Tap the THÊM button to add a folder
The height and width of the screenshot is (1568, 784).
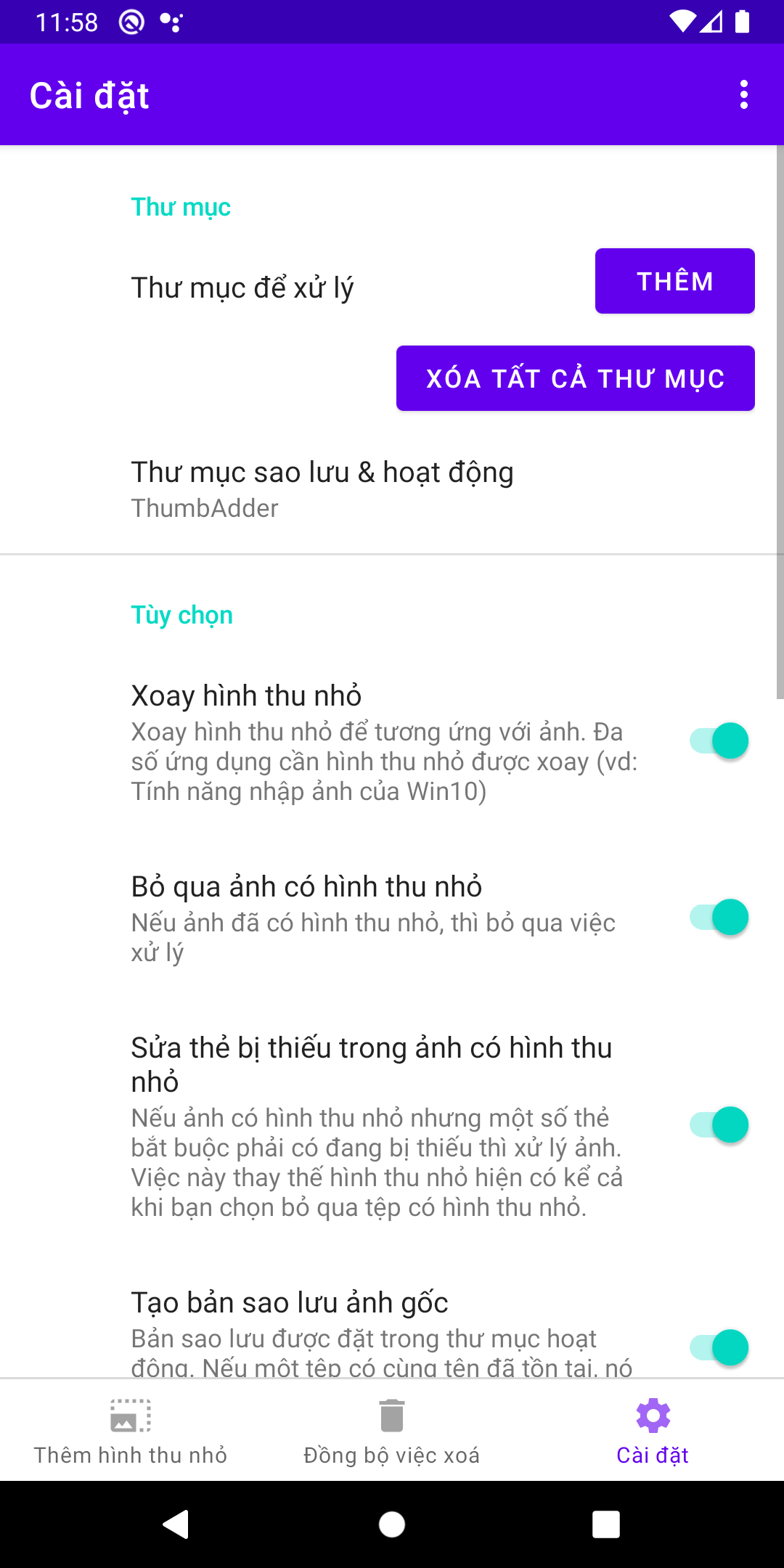(x=674, y=281)
